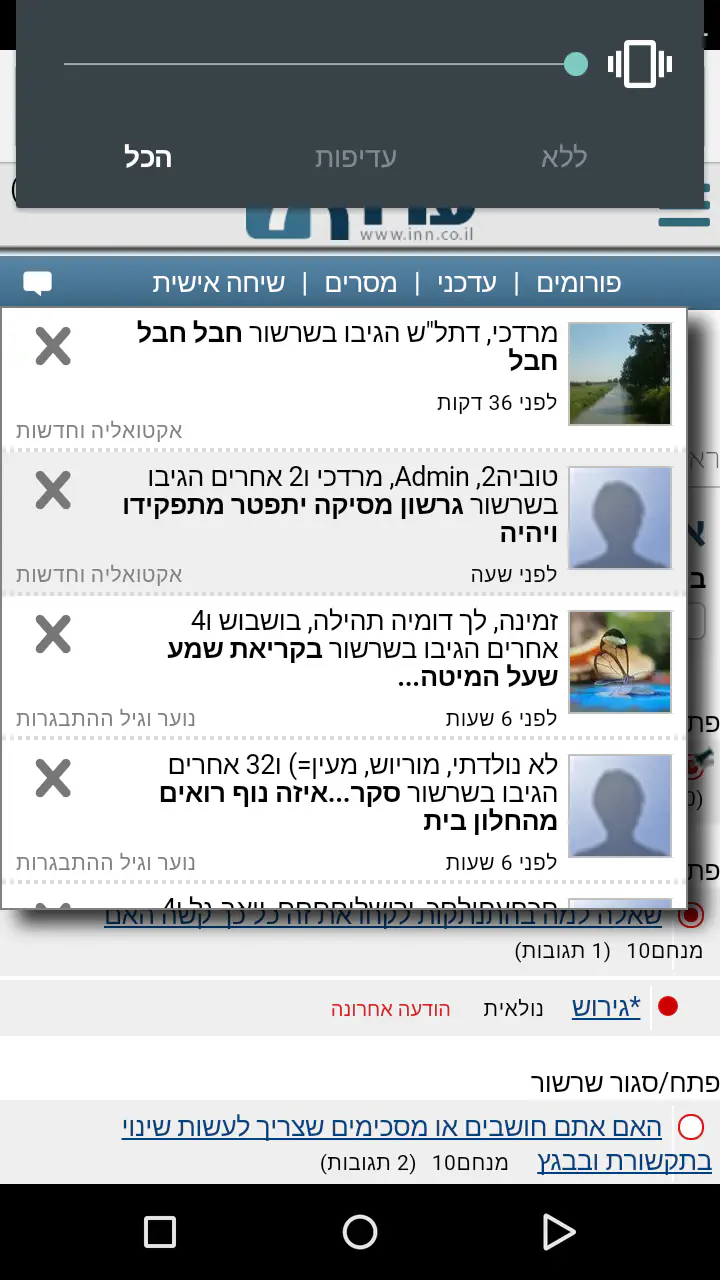Open the עדכני section
This screenshot has height=1280, width=720.
[x=467, y=283]
